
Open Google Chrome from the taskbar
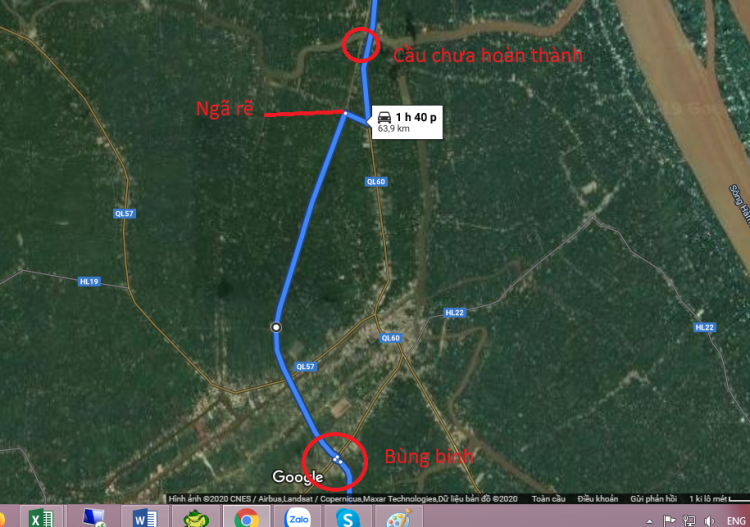tap(246, 517)
